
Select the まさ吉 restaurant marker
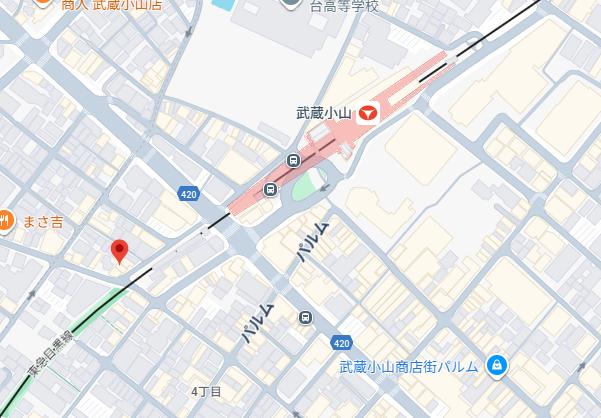tap(6, 220)
